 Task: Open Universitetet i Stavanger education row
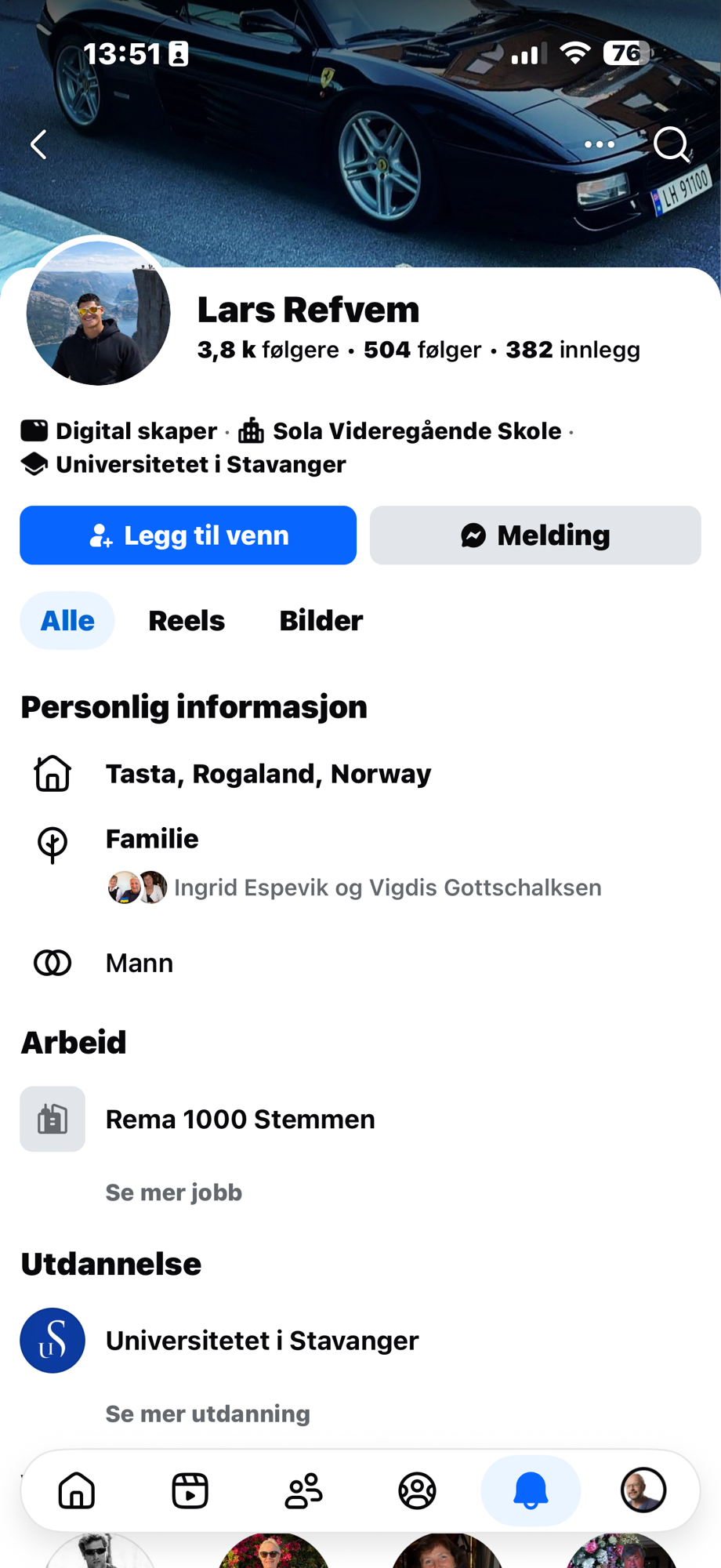262,1341
